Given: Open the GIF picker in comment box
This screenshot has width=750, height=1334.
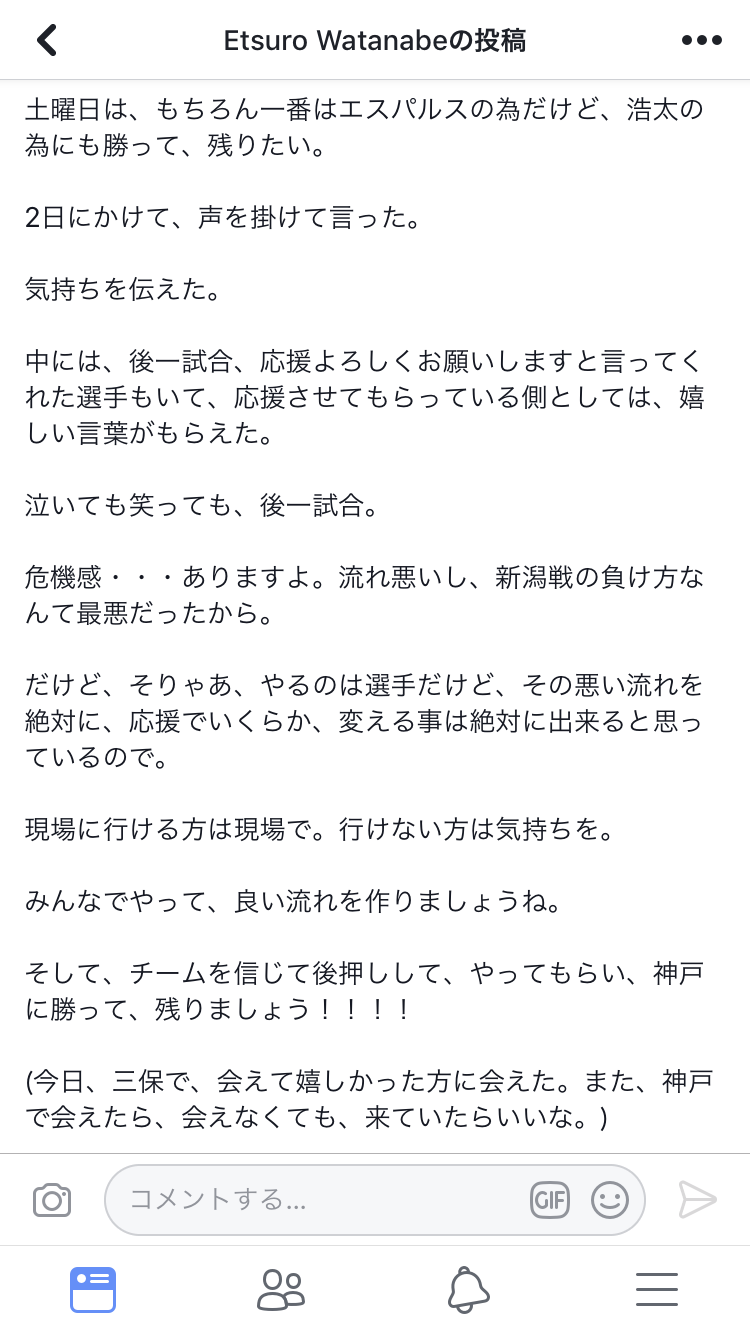Looking at the screenshot, I should pyautogui.click(x=549, y=1199).
